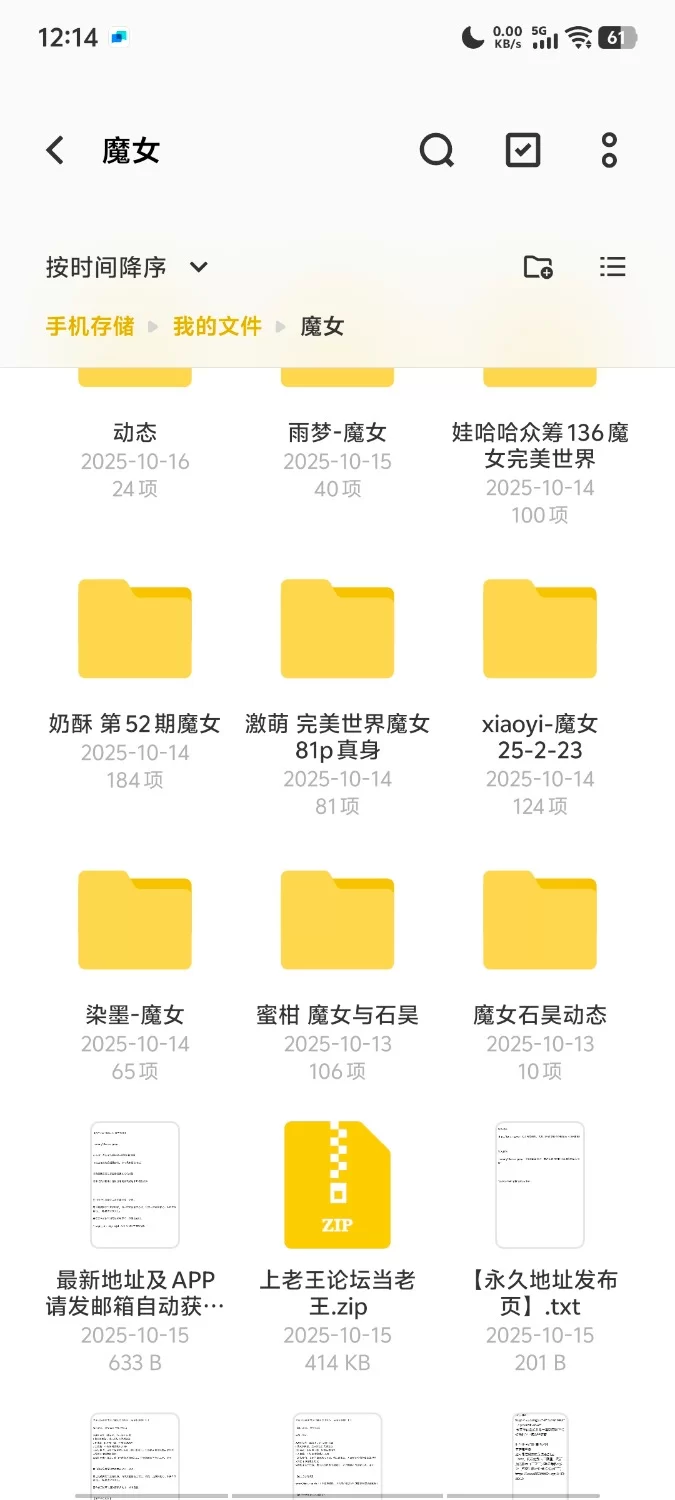Viewport: 675px width, 1500px height.
Task: Jump to 我的文件 in the breadcrumb
Action: point(217,326)
